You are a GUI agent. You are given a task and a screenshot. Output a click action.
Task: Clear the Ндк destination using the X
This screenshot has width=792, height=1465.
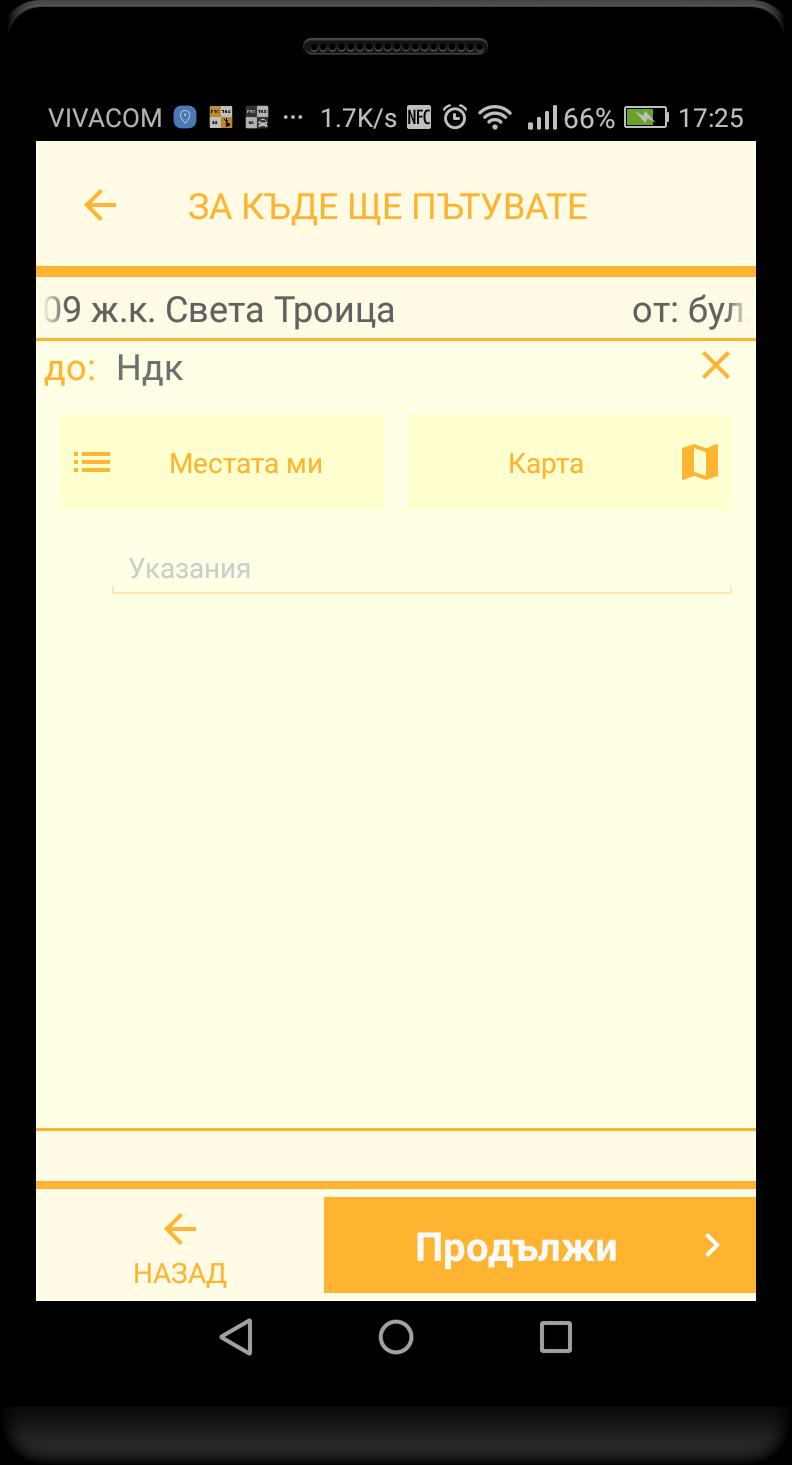tap(716, 366)
